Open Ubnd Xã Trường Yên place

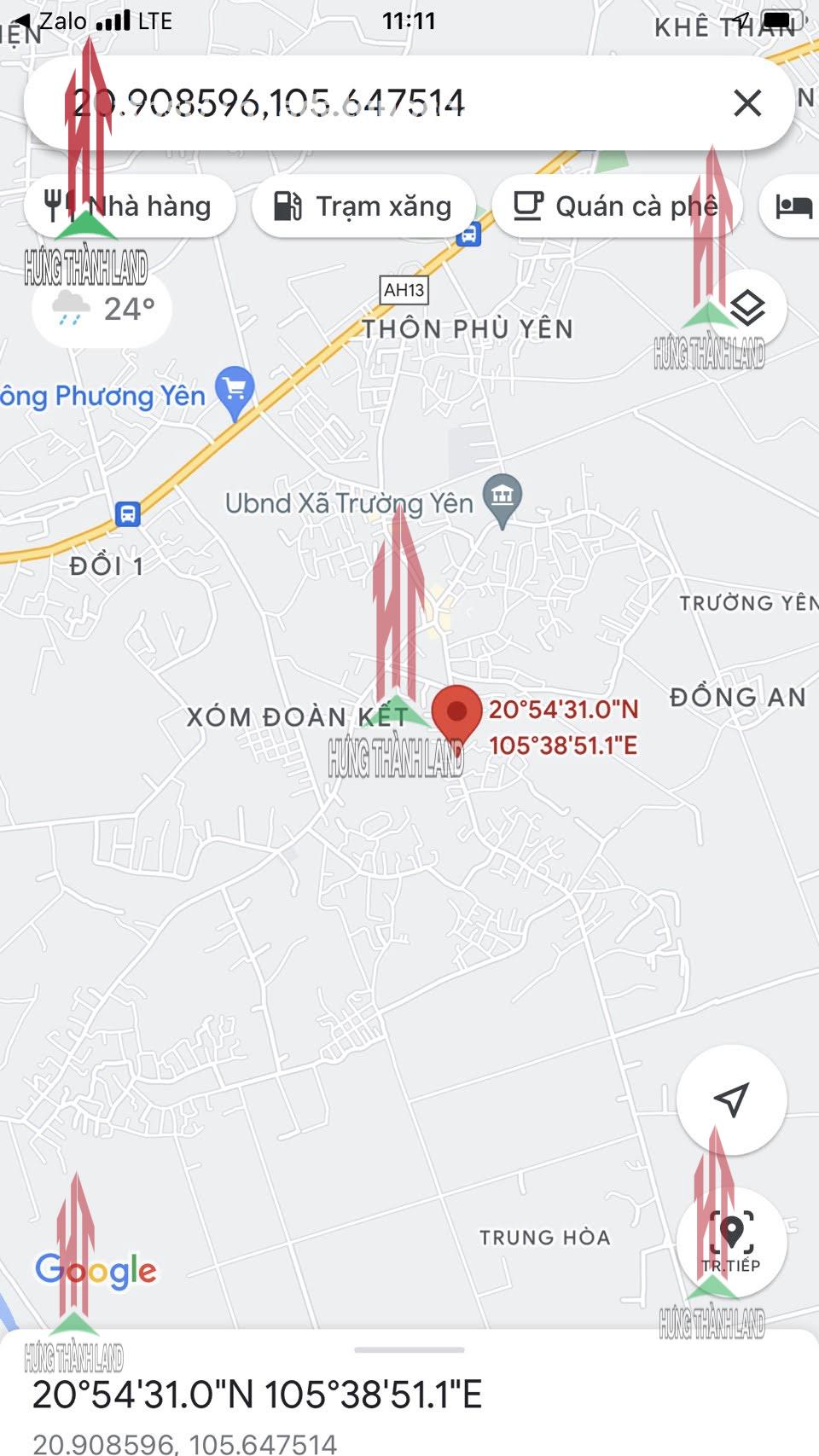pyautogui.click(x=502, y=496)
